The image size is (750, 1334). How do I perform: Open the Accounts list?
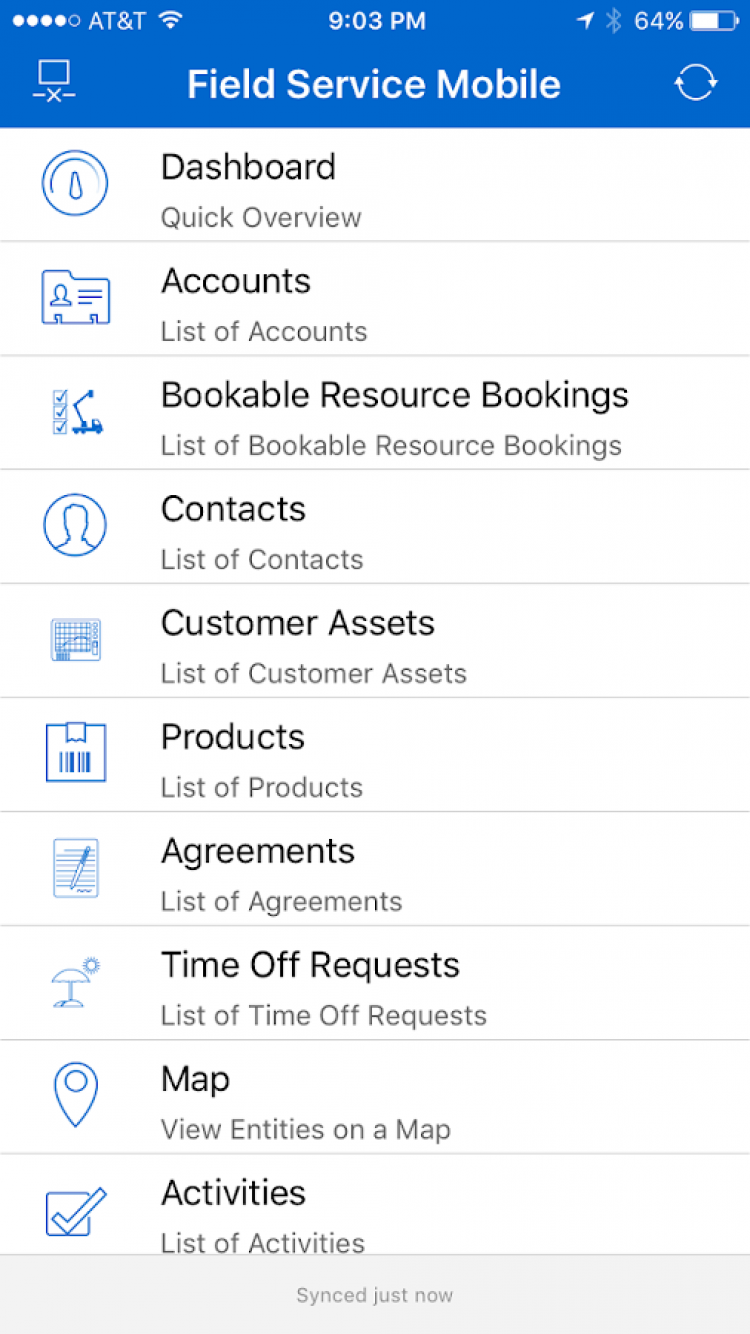[375, 299]
